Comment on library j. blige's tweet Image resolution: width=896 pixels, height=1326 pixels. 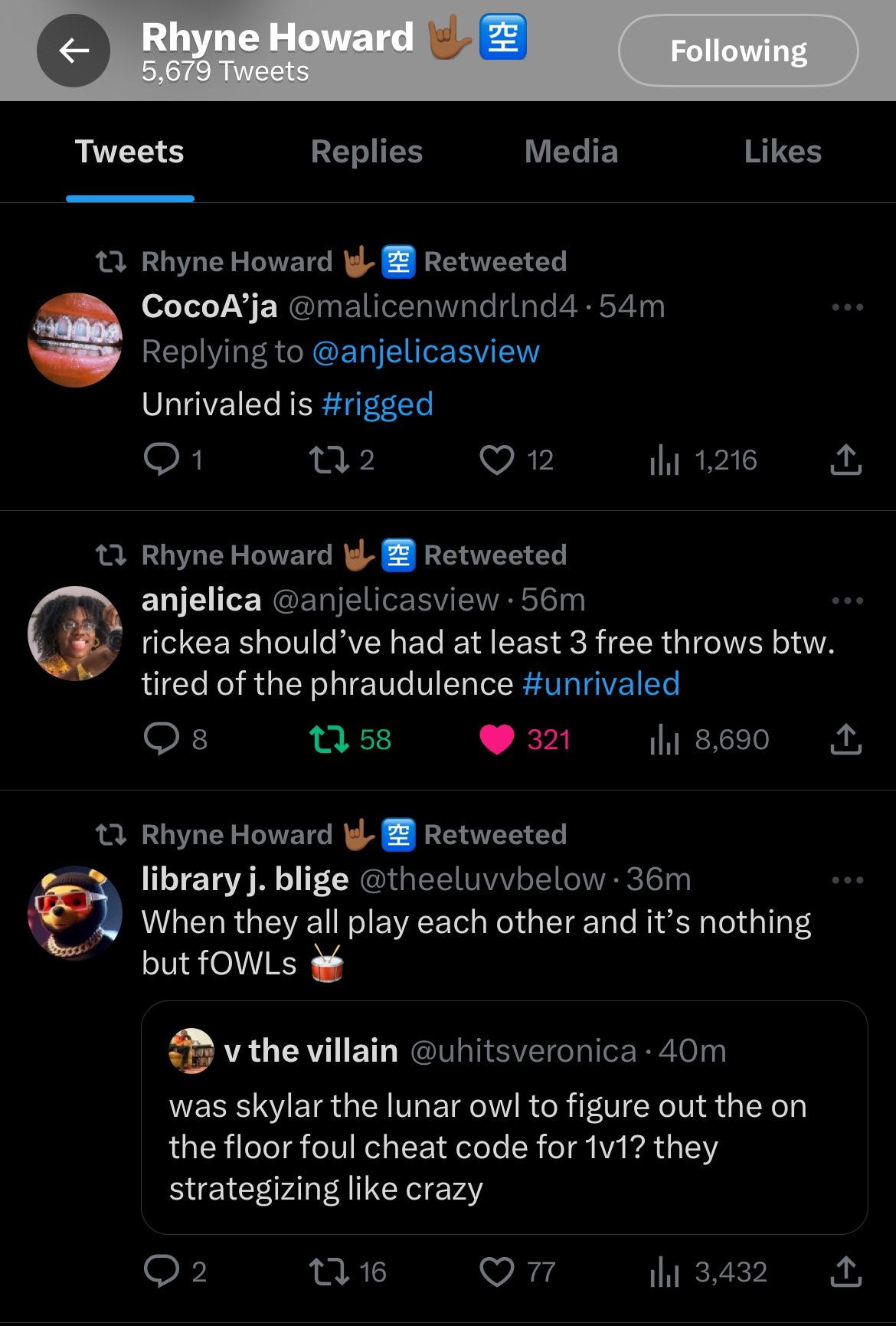[162, 1272]
